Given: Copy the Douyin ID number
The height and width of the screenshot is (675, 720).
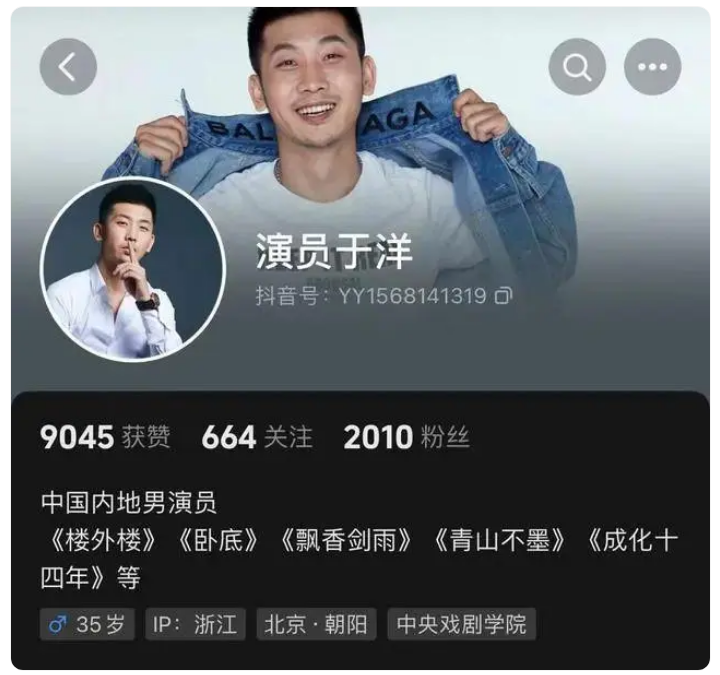Looking at the screenshot, I should click(x=505, y=296).
